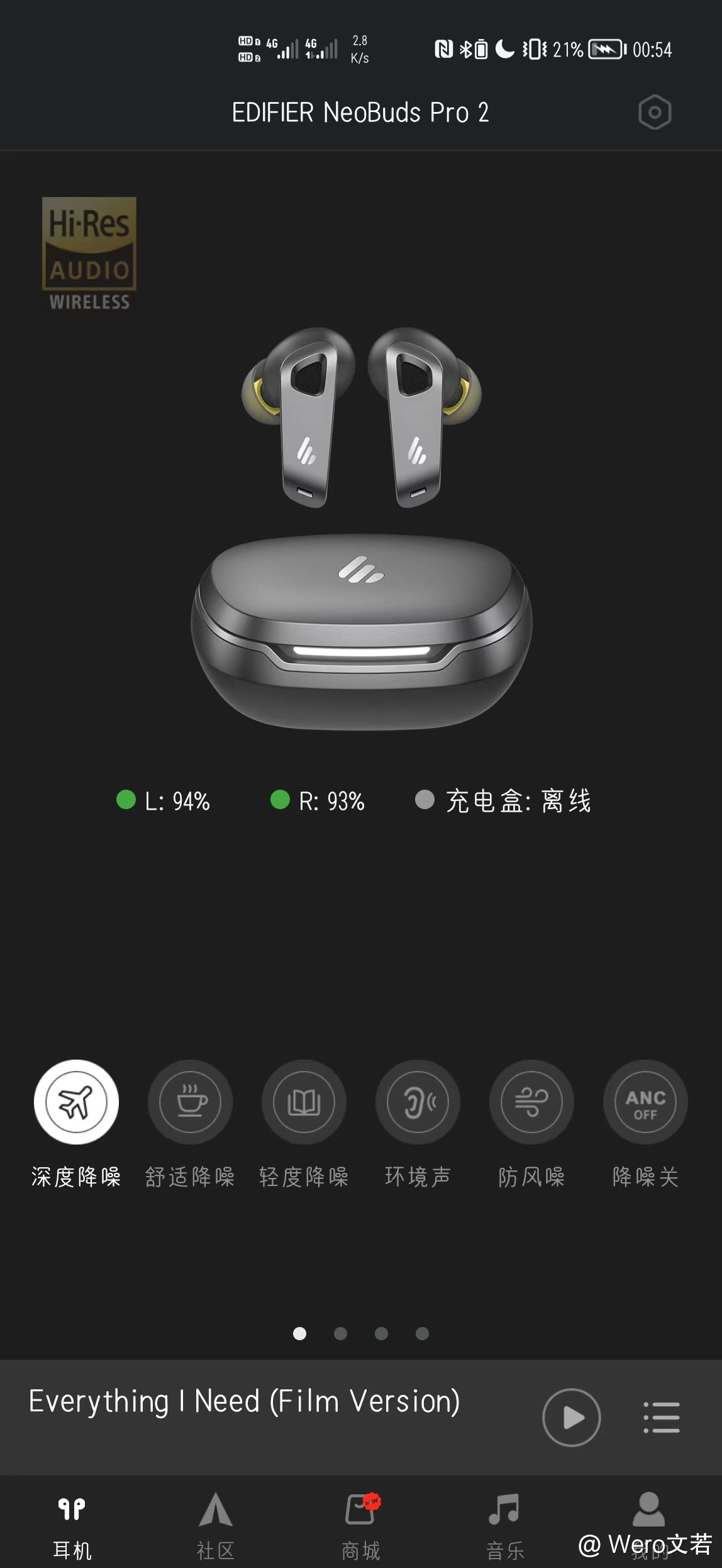This screenshot has height=1568, width=722.
Task: Switch to the 耳机 tab
Action: pyautogui.click(x=72, y=1523)
